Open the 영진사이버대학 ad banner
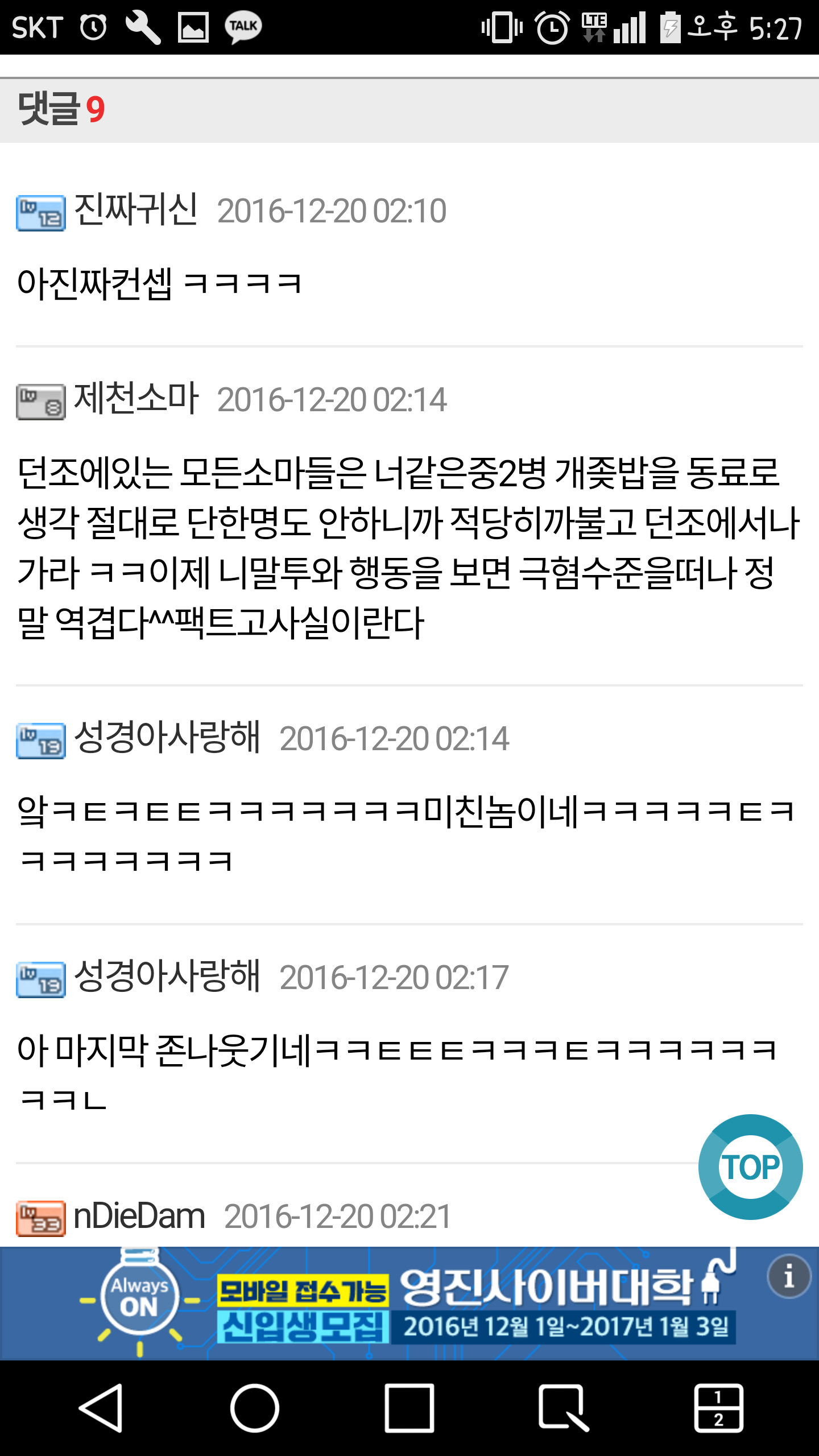 [x=409, y=1304]
